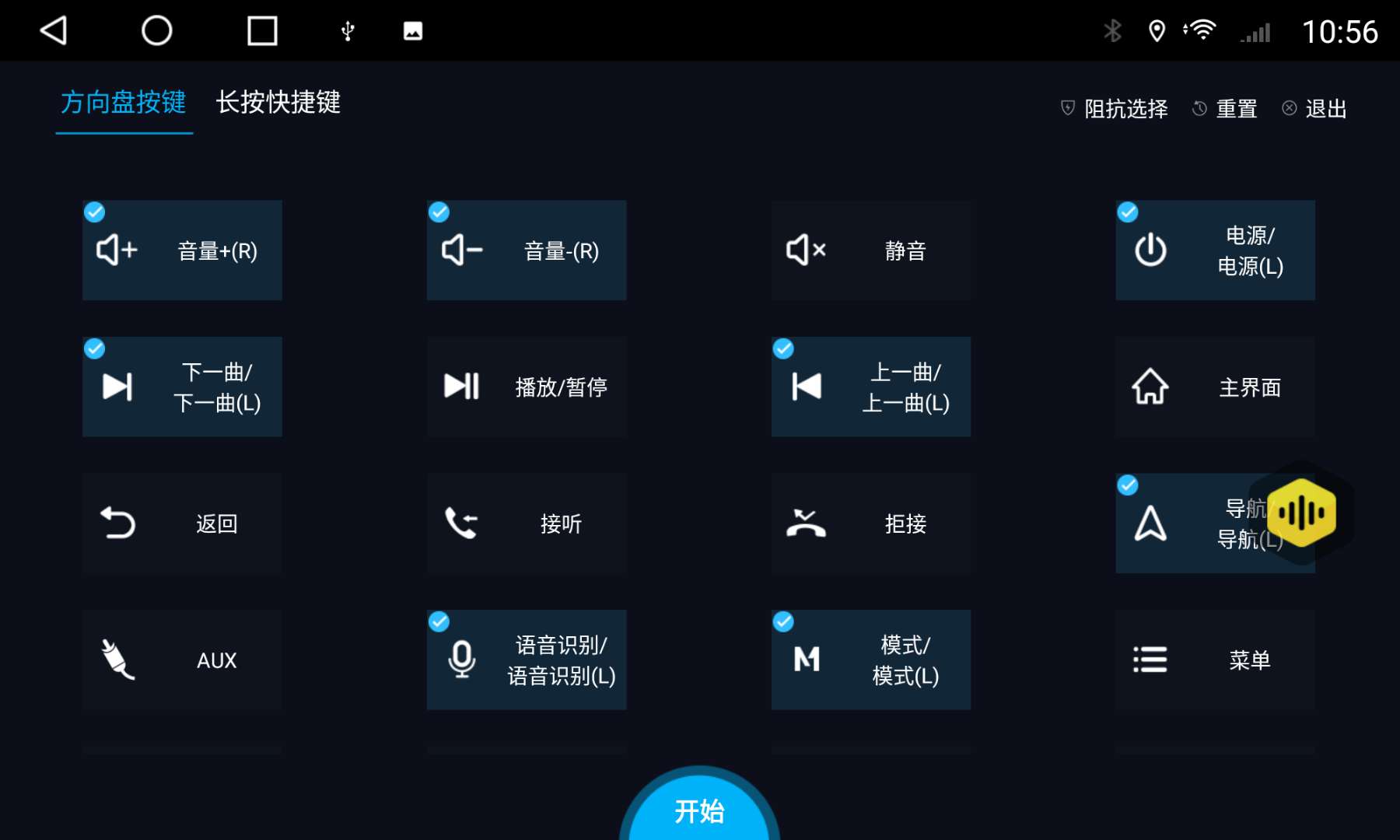
Task: Select the 音量-(R) key tile
Action: tap(527, 250)
